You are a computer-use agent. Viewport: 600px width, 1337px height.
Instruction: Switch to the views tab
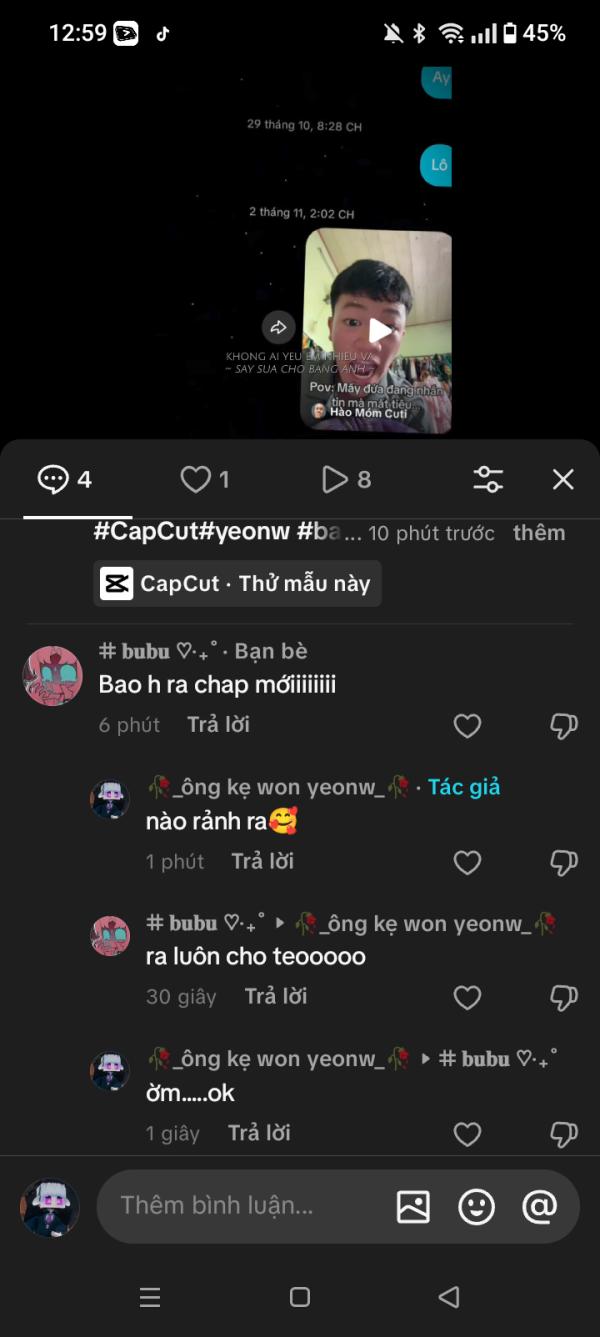click(346, 480)
